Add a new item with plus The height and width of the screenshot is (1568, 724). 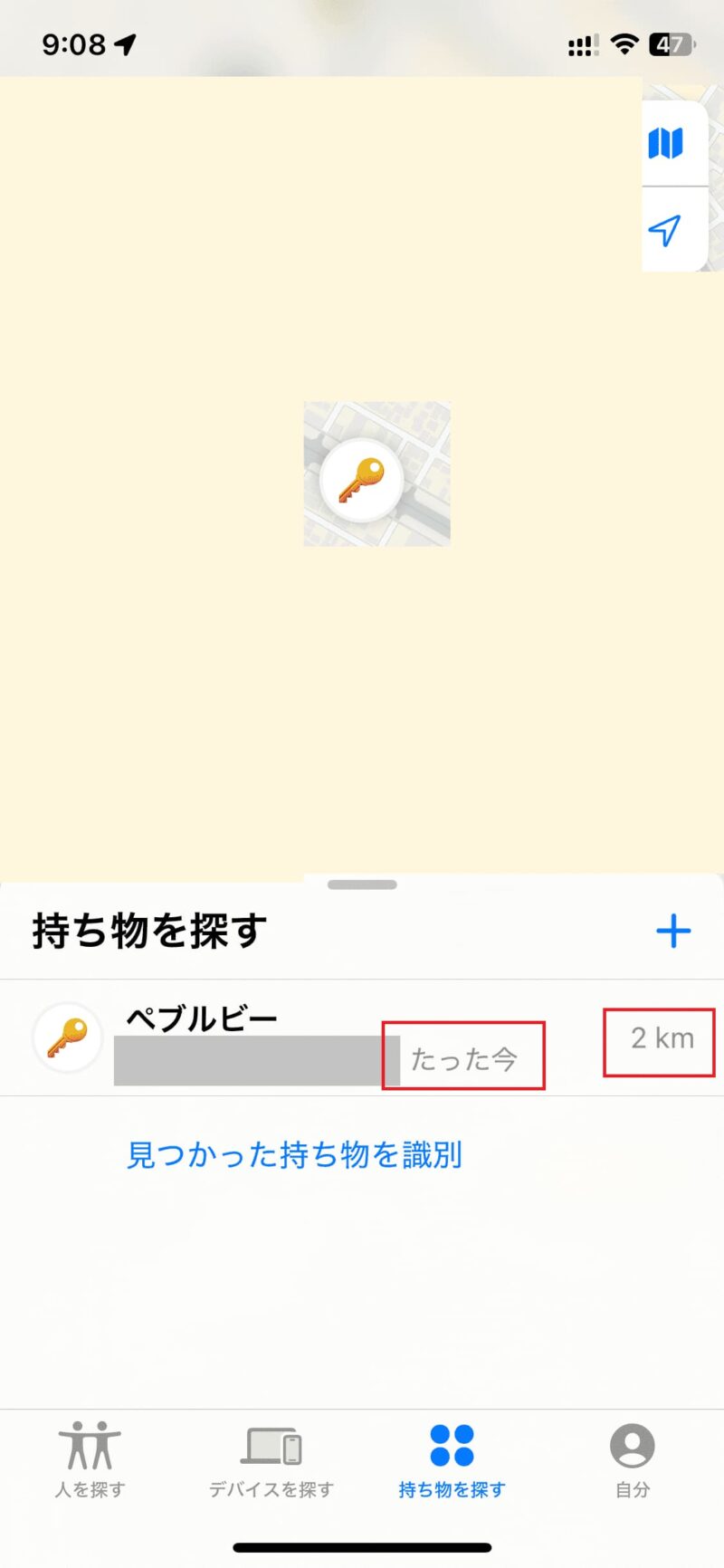tap(673, 931)
